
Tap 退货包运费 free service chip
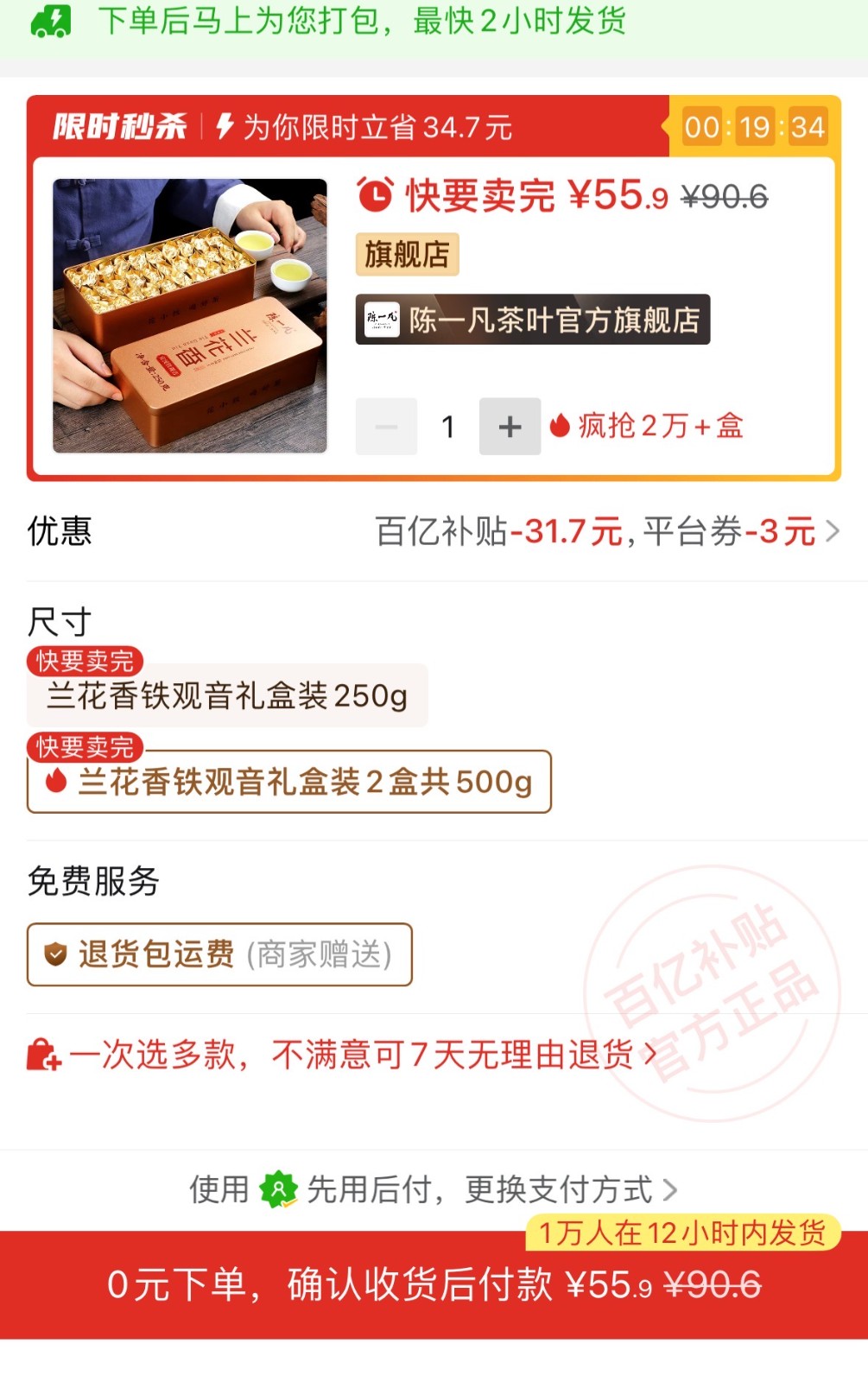pyautogui.click(x=219, y=954)
